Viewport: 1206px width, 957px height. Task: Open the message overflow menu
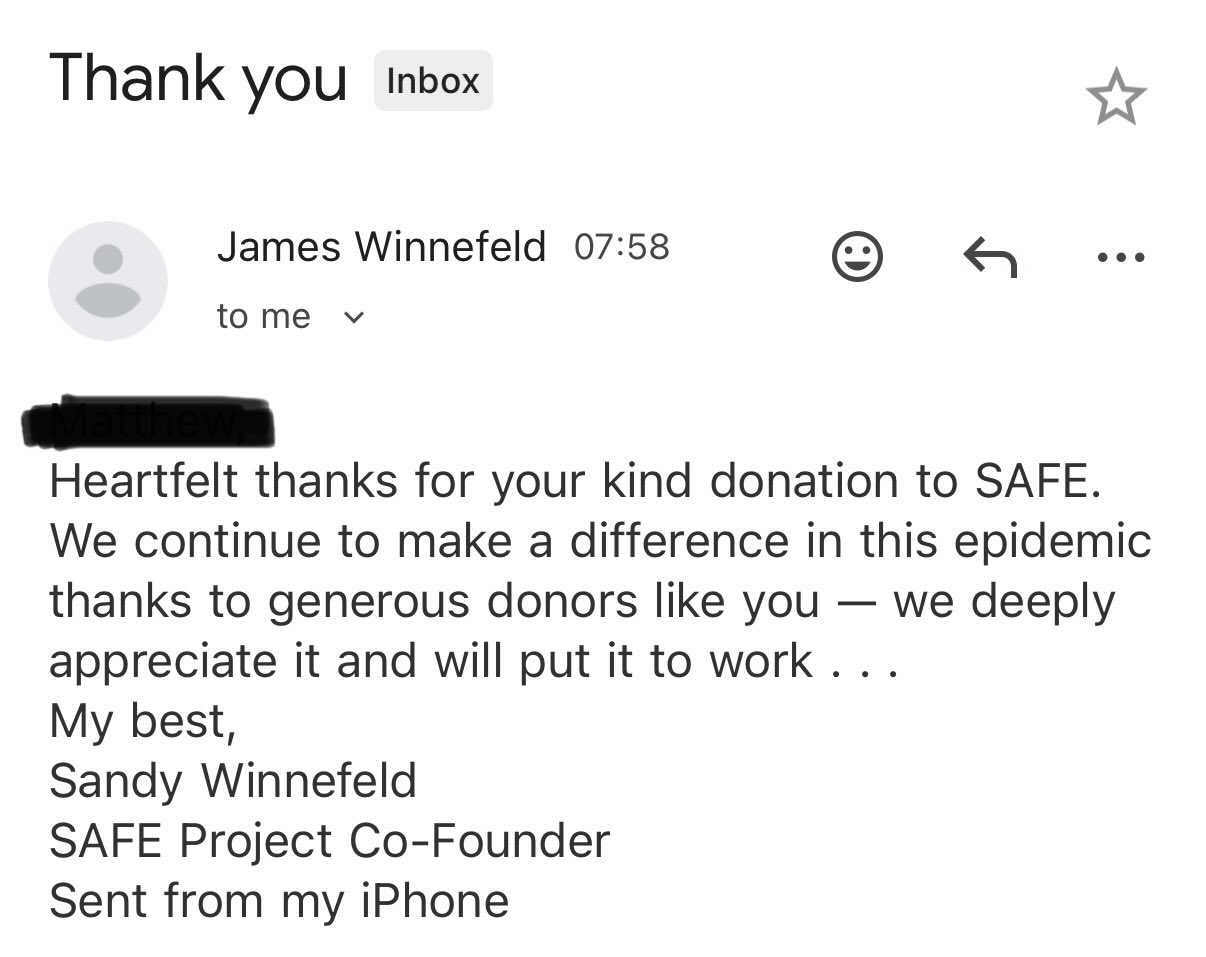(x=1121, y=257)
